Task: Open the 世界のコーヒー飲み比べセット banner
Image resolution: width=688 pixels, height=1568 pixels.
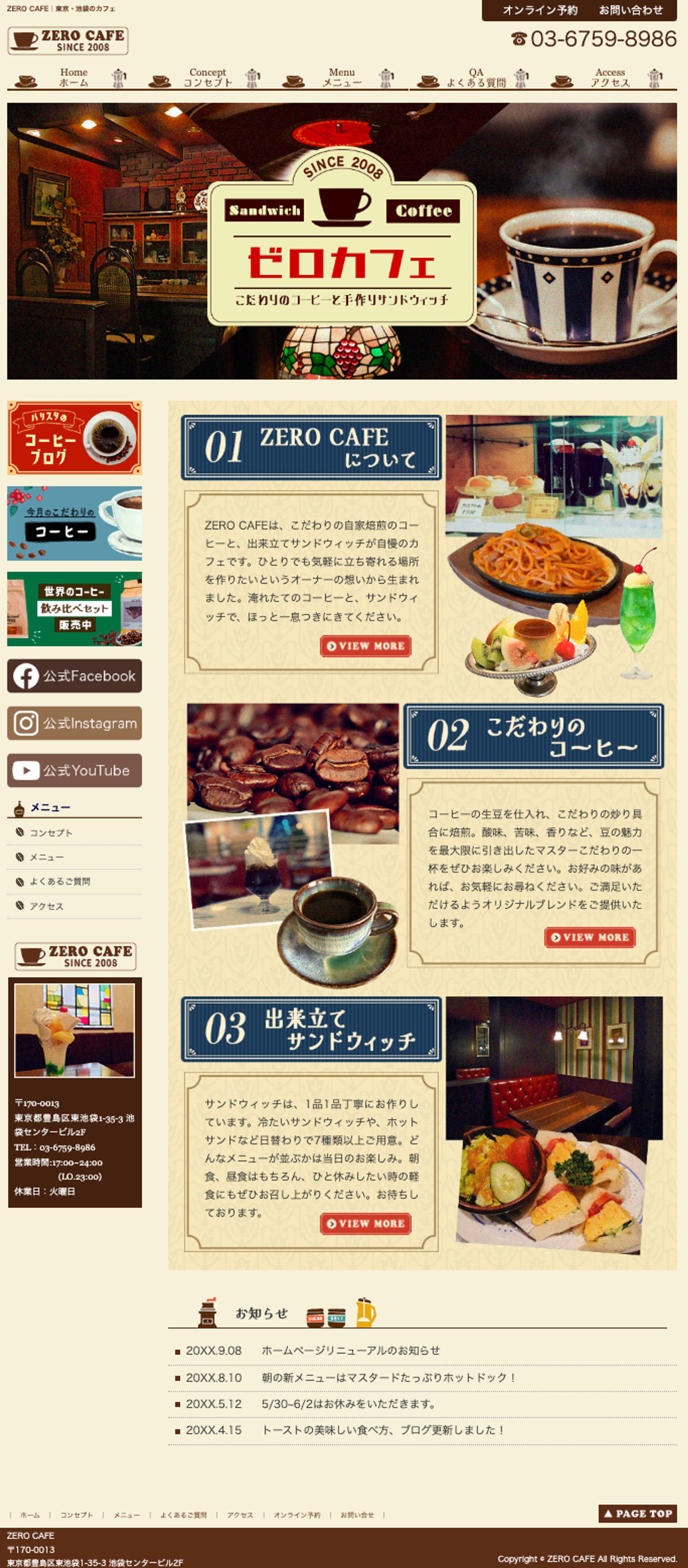Action: click(x=74, y=609)
